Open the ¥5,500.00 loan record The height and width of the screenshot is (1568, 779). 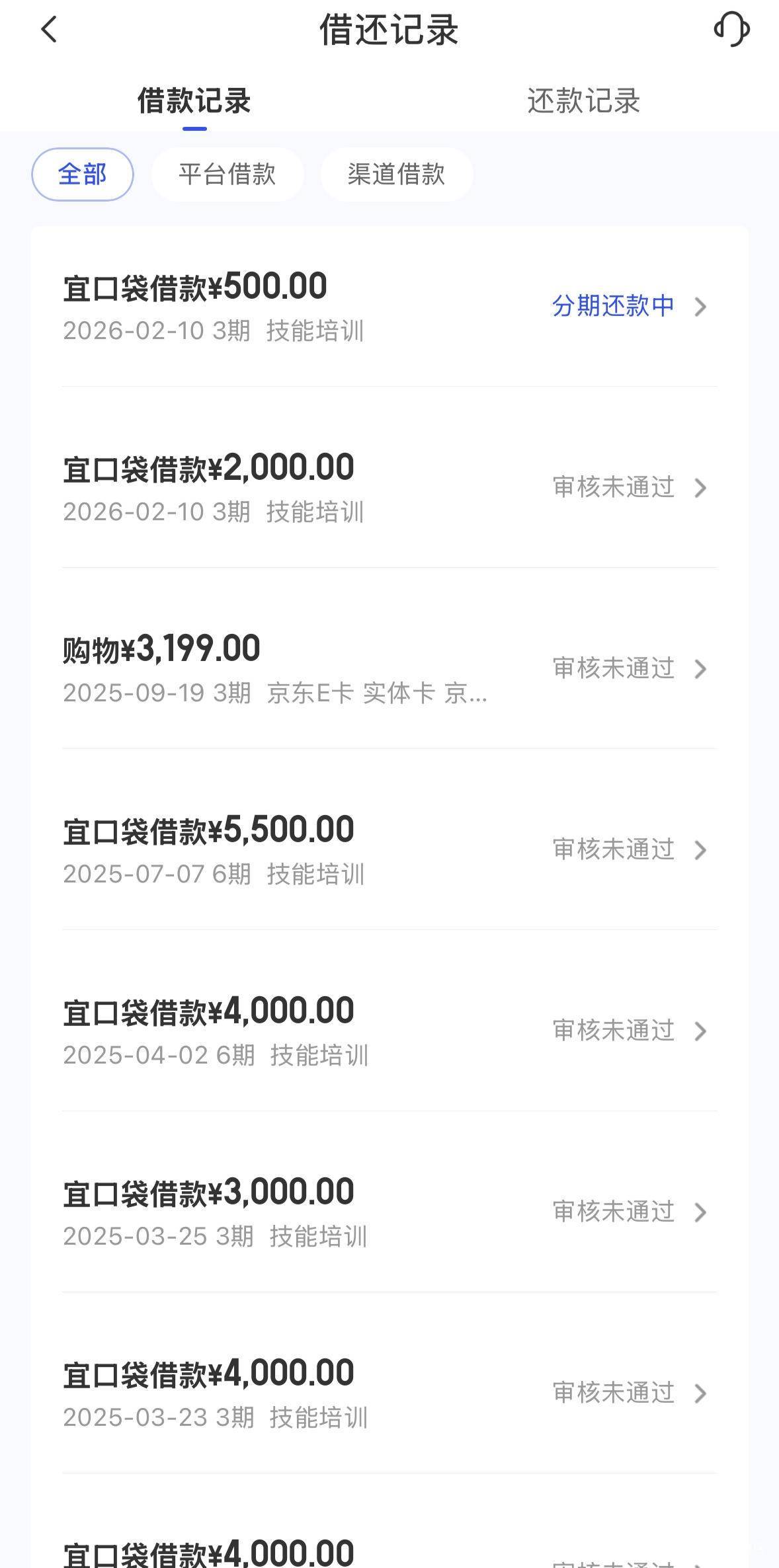(x=389, y=850)
